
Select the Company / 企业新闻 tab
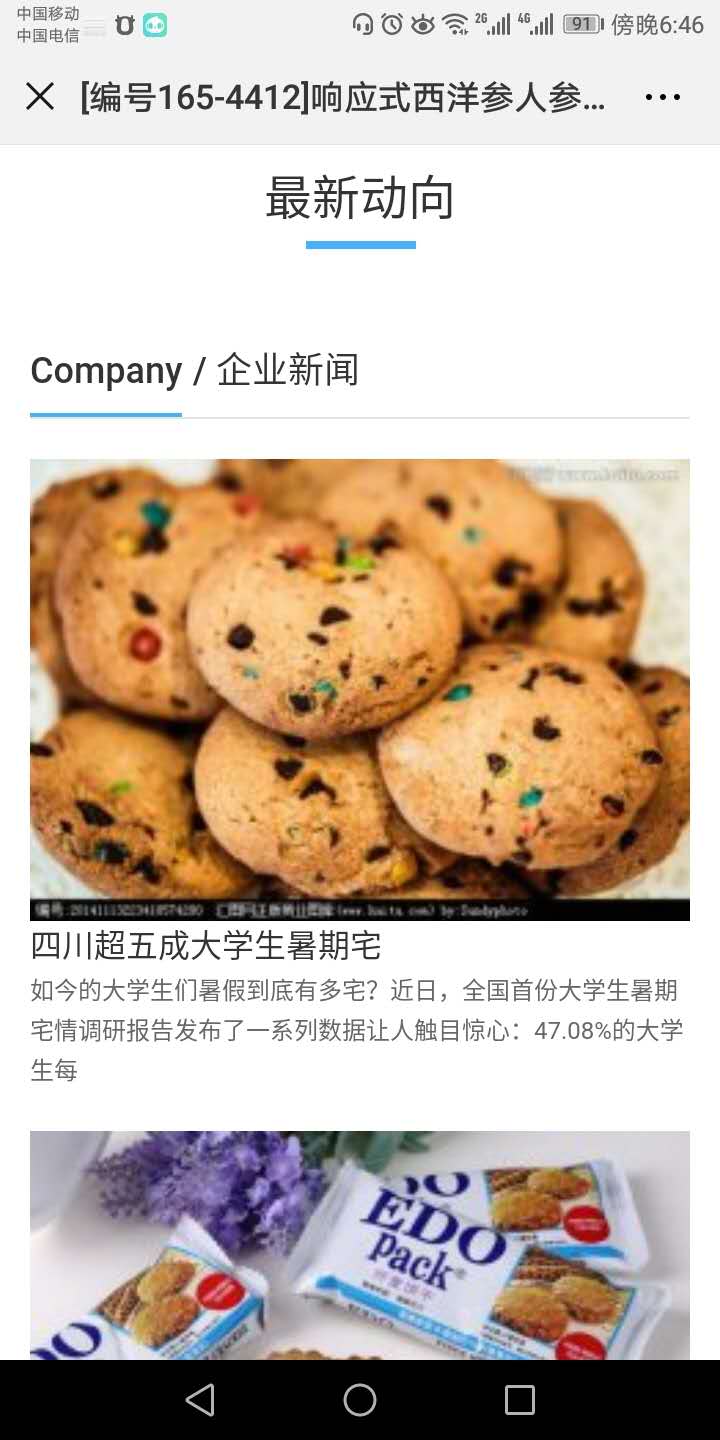click(x=194, y=371)
